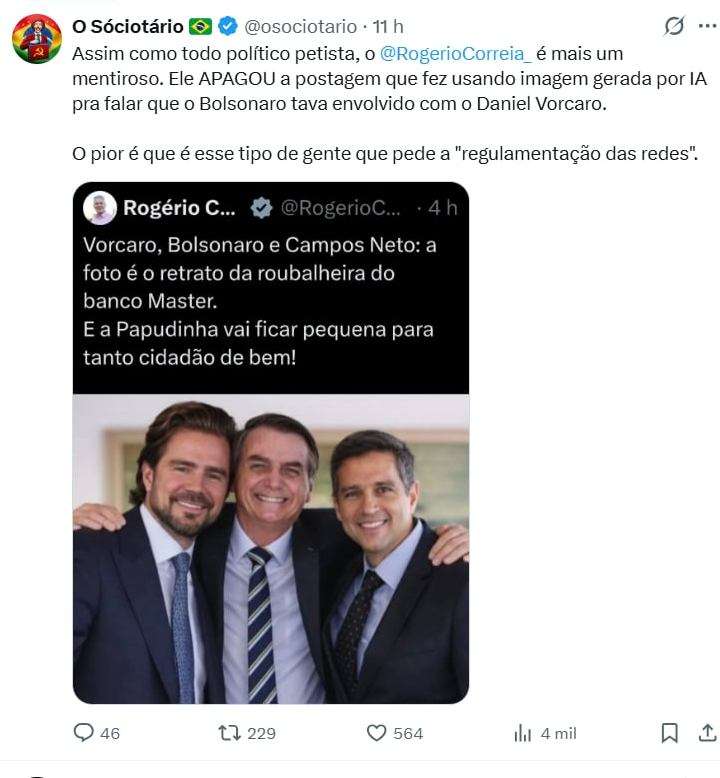View the post's analytics showing 4 mil

tap(523, 733)
